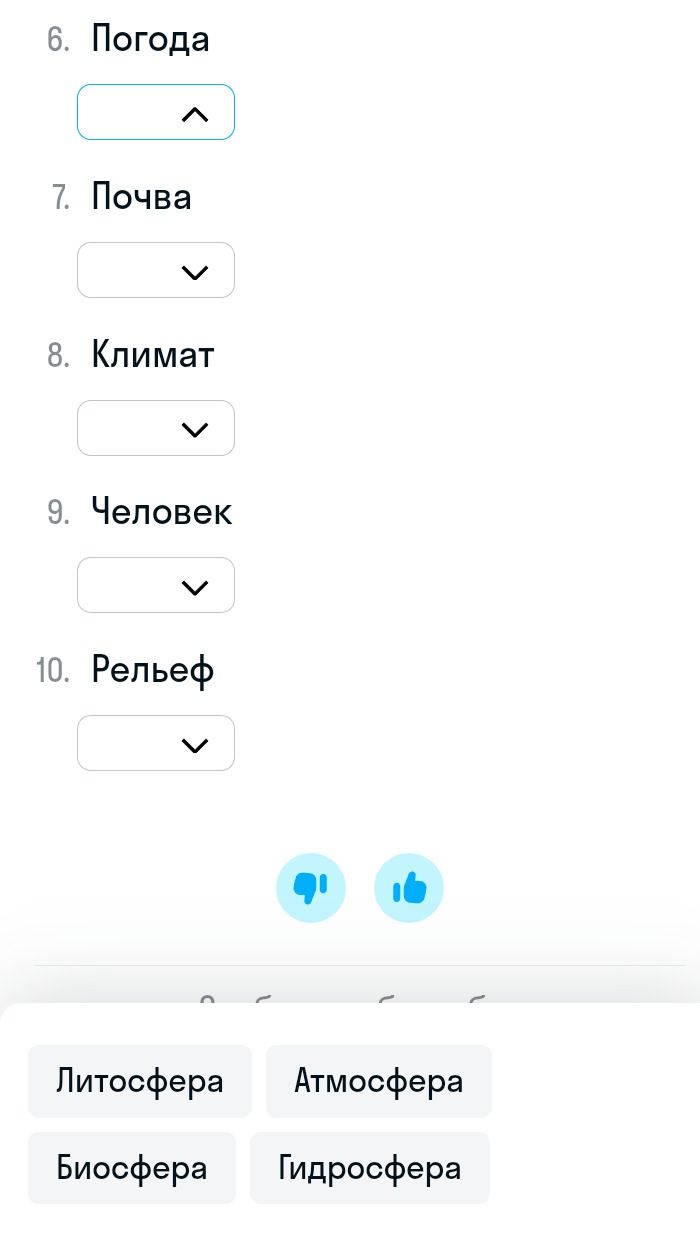Choose Атмосфера from the options
The height and width of the screenshot is (1241, 700).
click(x=379, y=1081)
